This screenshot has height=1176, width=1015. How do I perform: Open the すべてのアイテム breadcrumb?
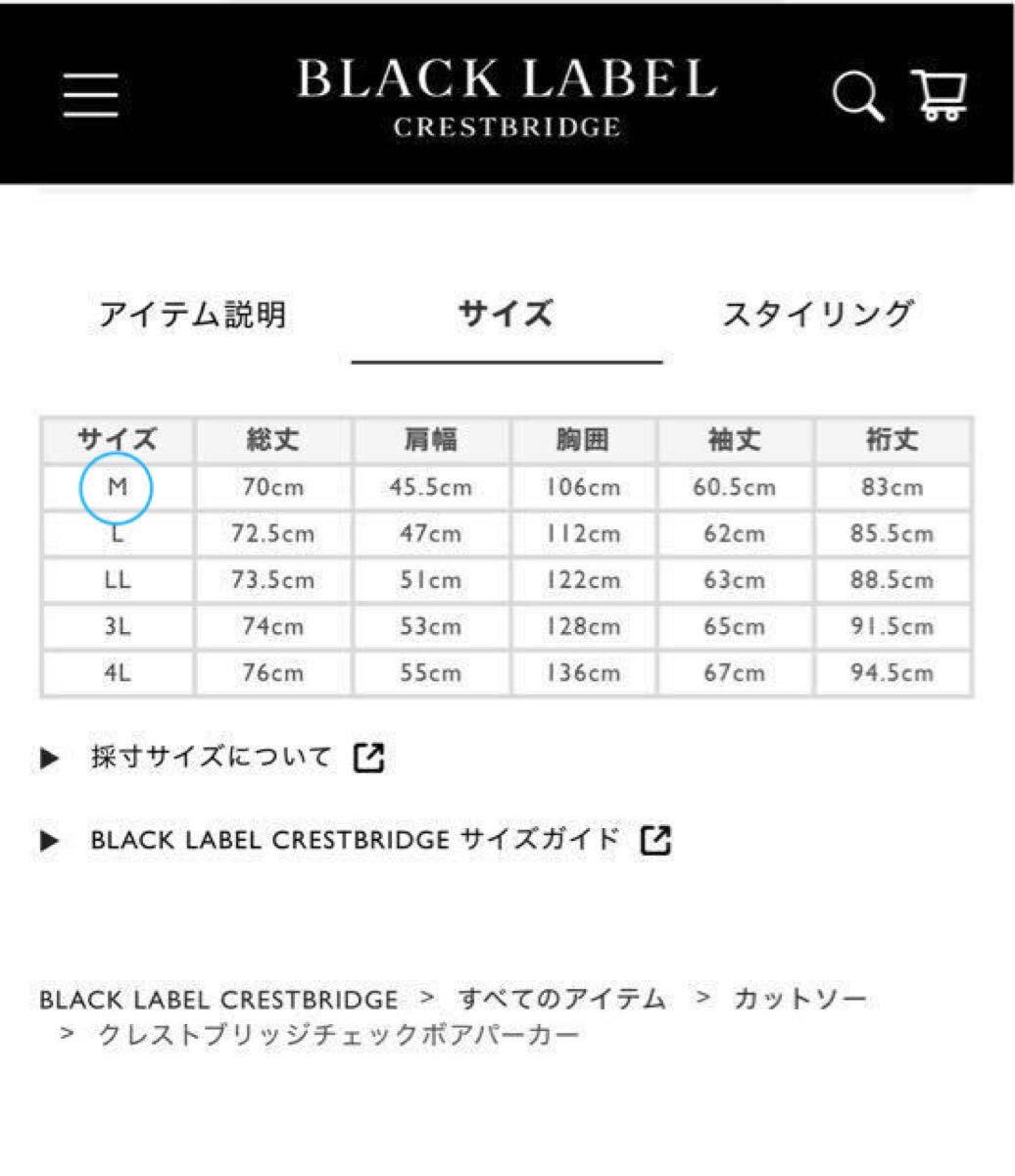tap(561, 1000)
